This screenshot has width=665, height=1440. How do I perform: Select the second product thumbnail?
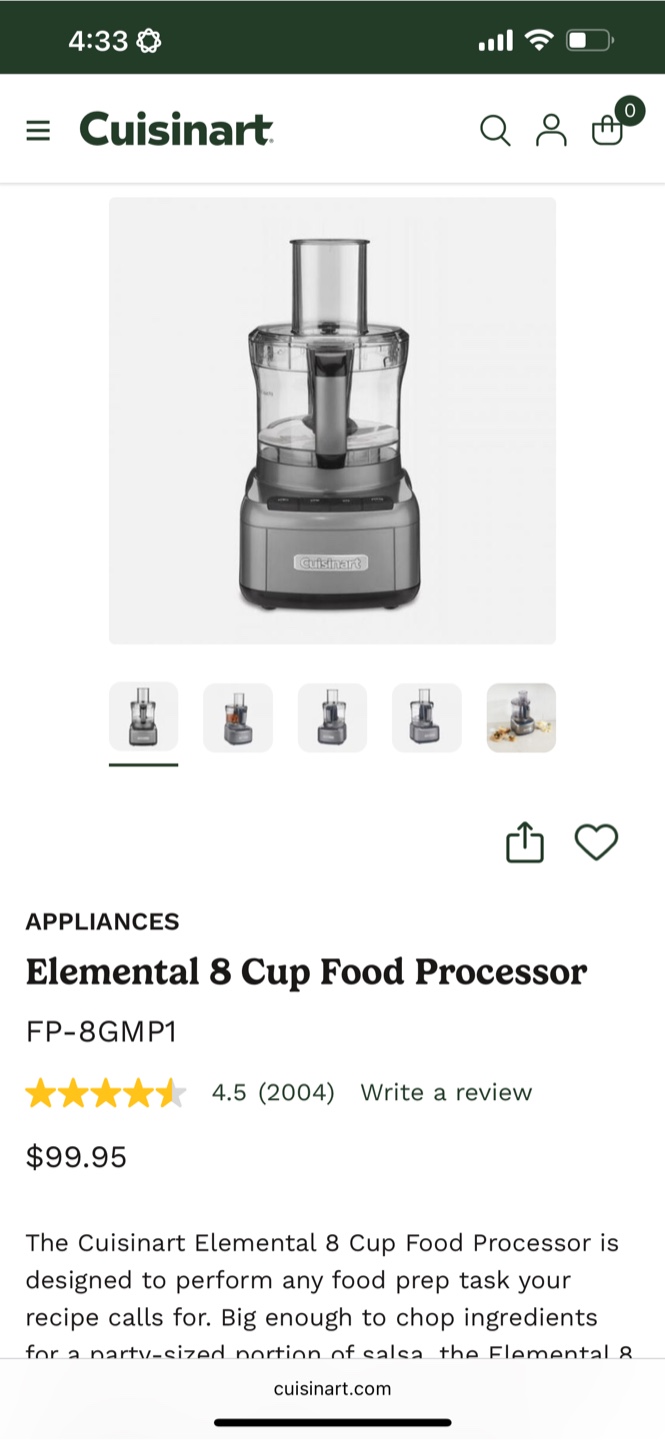[x=238, y=717]
